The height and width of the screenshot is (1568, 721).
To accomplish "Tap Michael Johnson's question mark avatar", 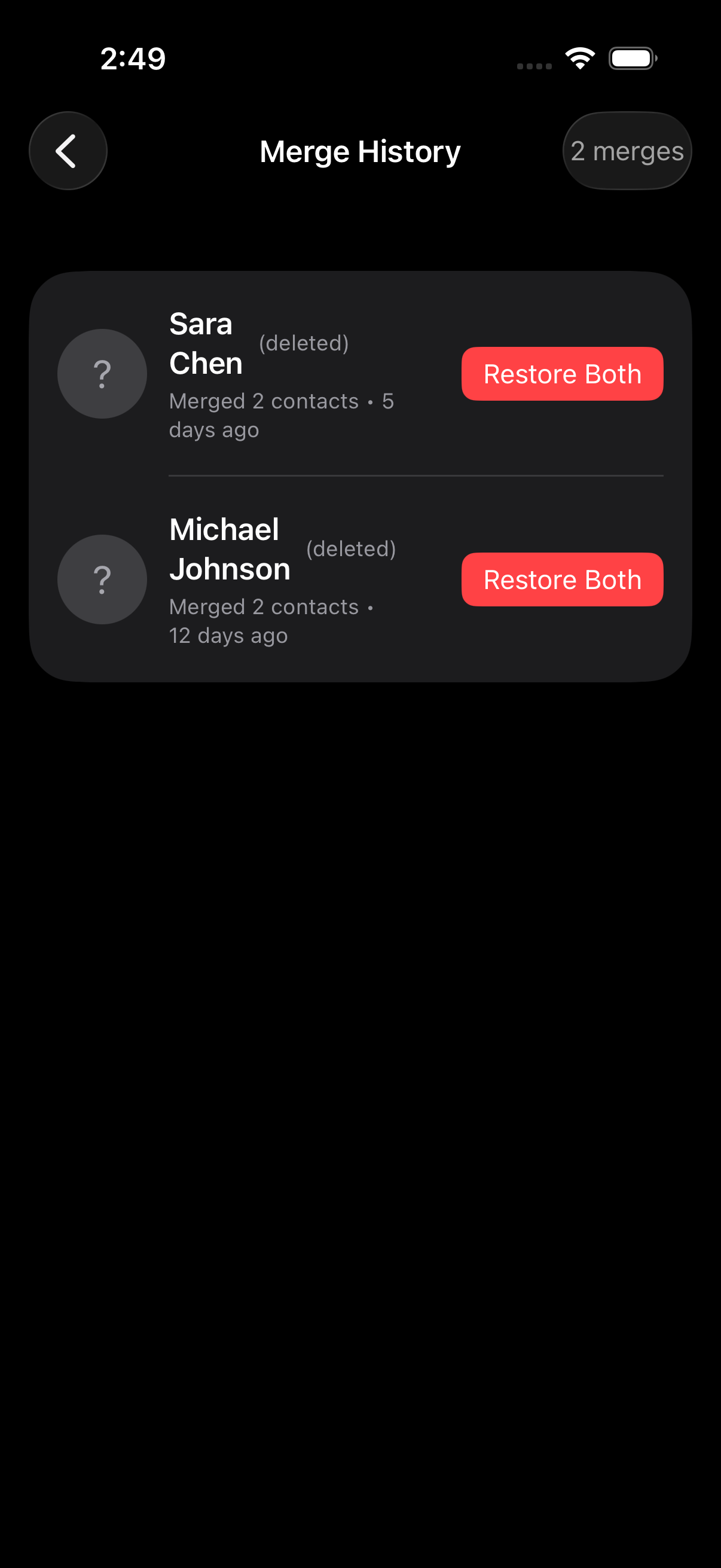I will pyautogui.click(x=101, y=579).
